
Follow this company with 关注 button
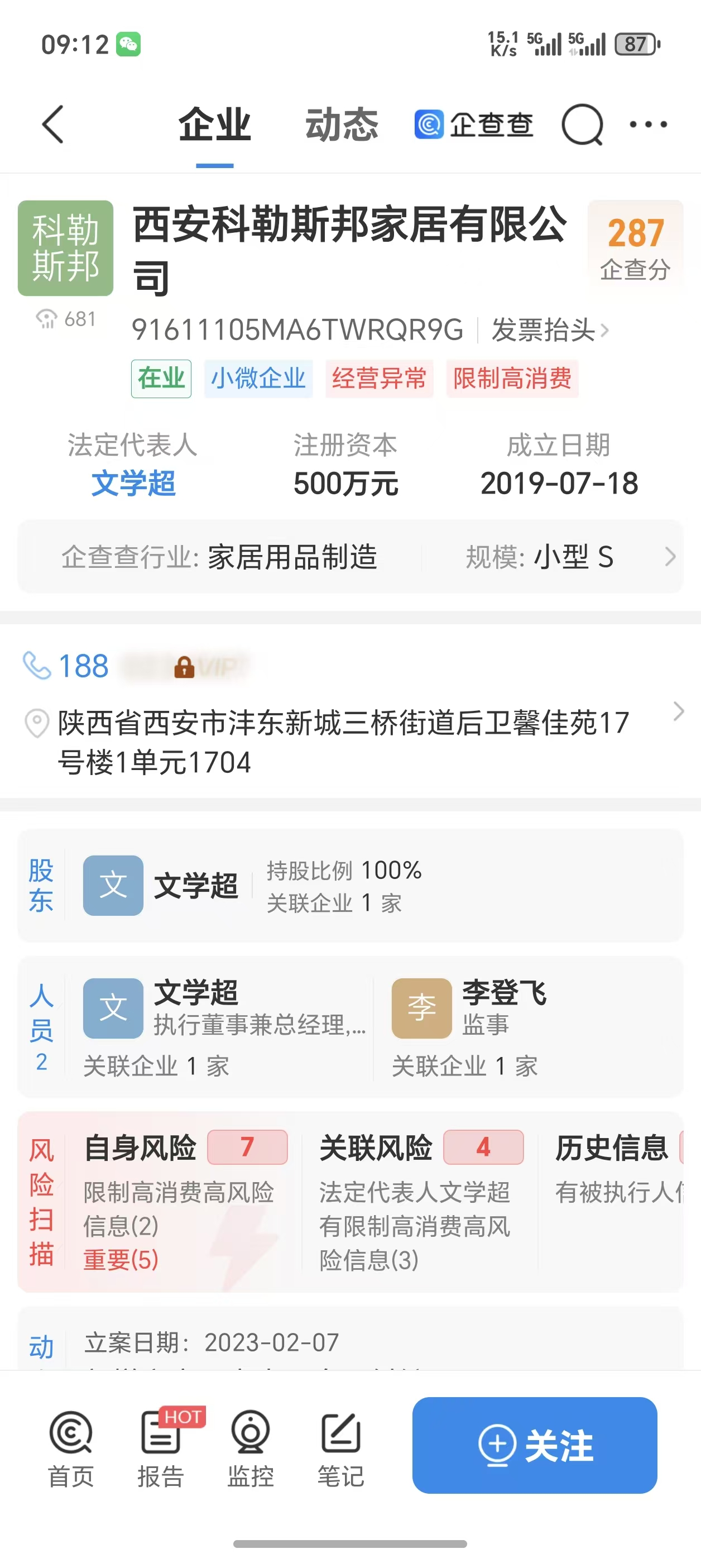point(534,1445)
